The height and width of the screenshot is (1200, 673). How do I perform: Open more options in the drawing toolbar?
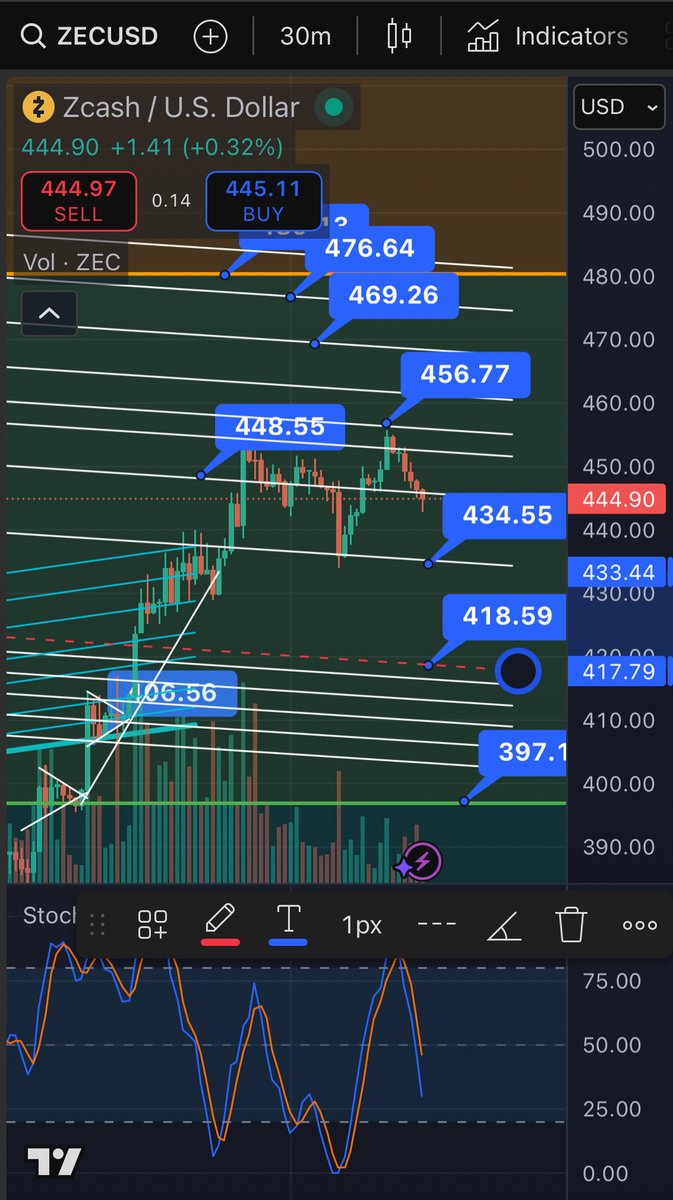(x=639, y=925)
